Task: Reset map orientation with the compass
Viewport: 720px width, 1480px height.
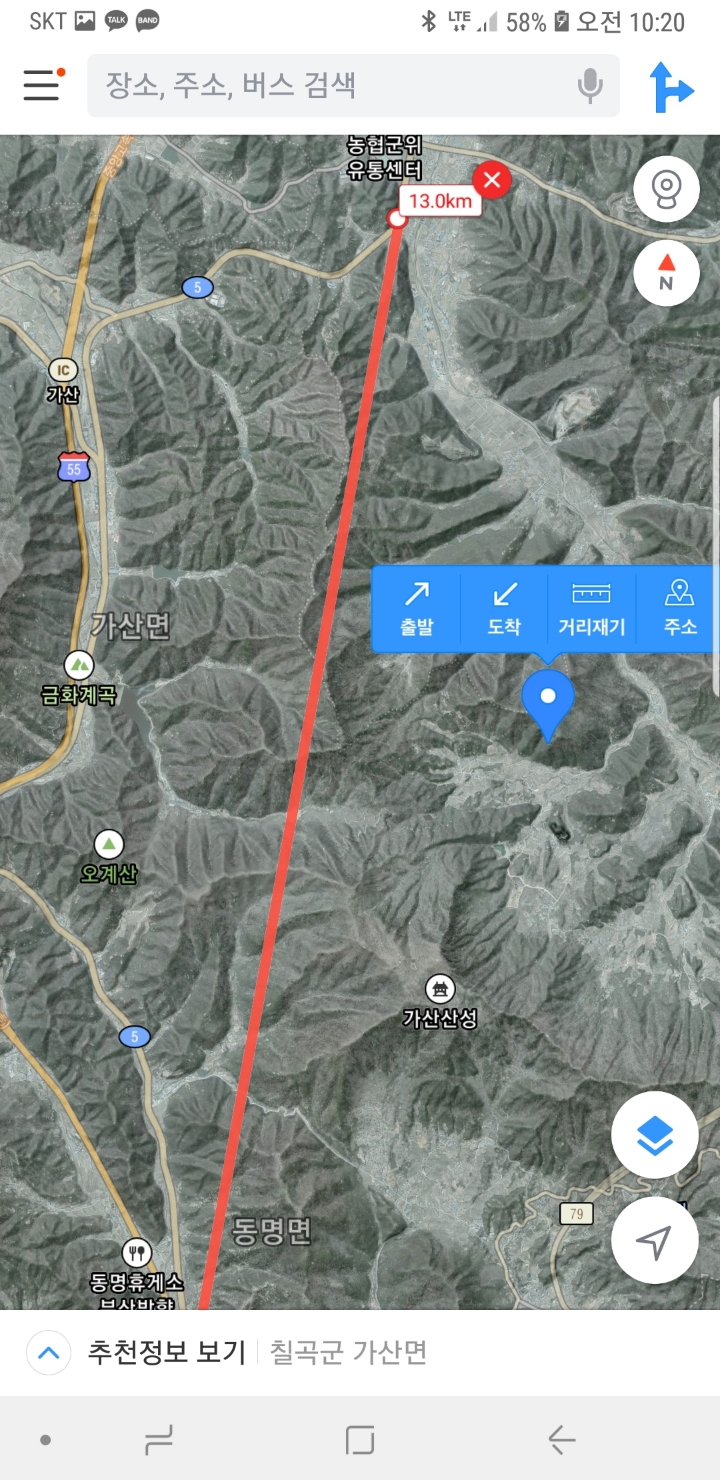Action: [666, 272]
